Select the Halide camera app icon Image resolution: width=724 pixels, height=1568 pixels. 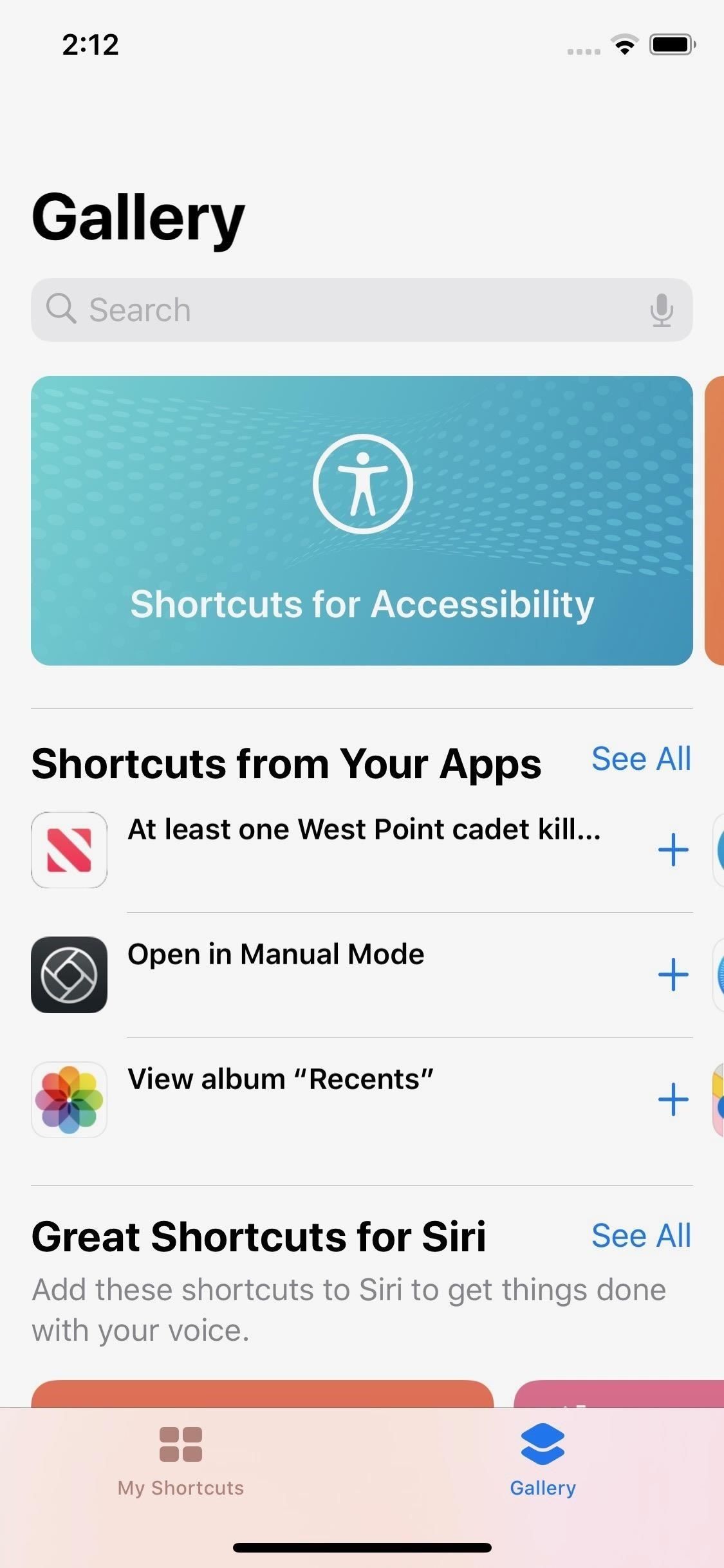69,974
